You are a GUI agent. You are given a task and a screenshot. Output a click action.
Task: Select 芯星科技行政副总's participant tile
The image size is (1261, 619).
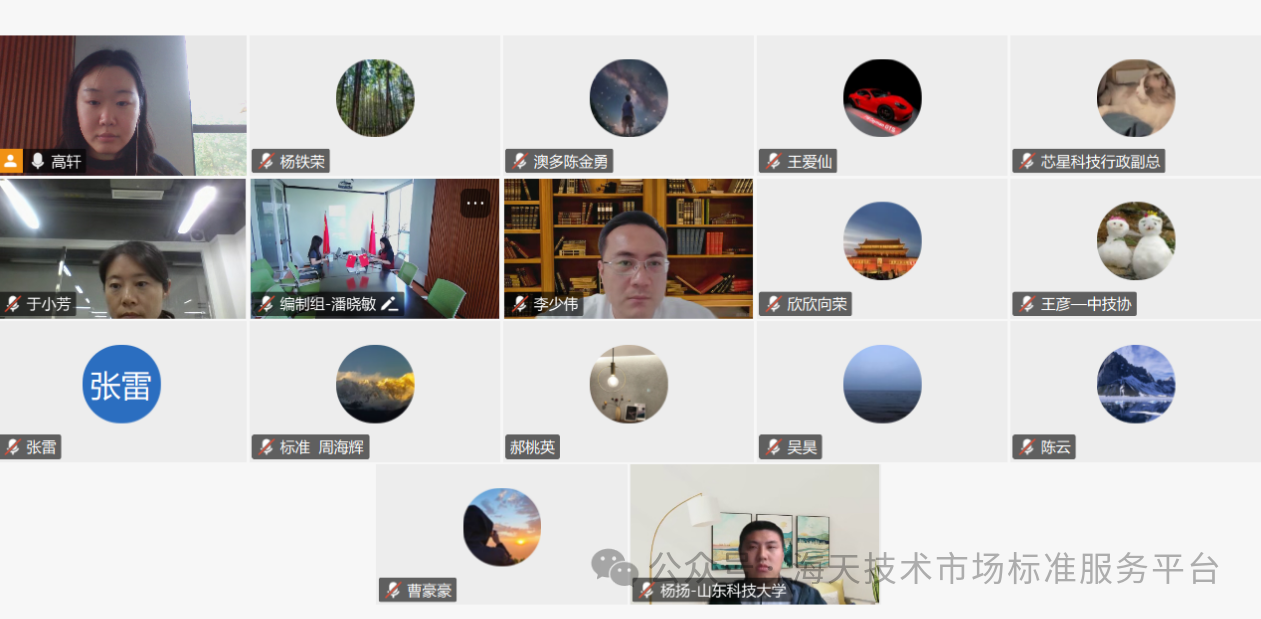[x=1135, y=105]
